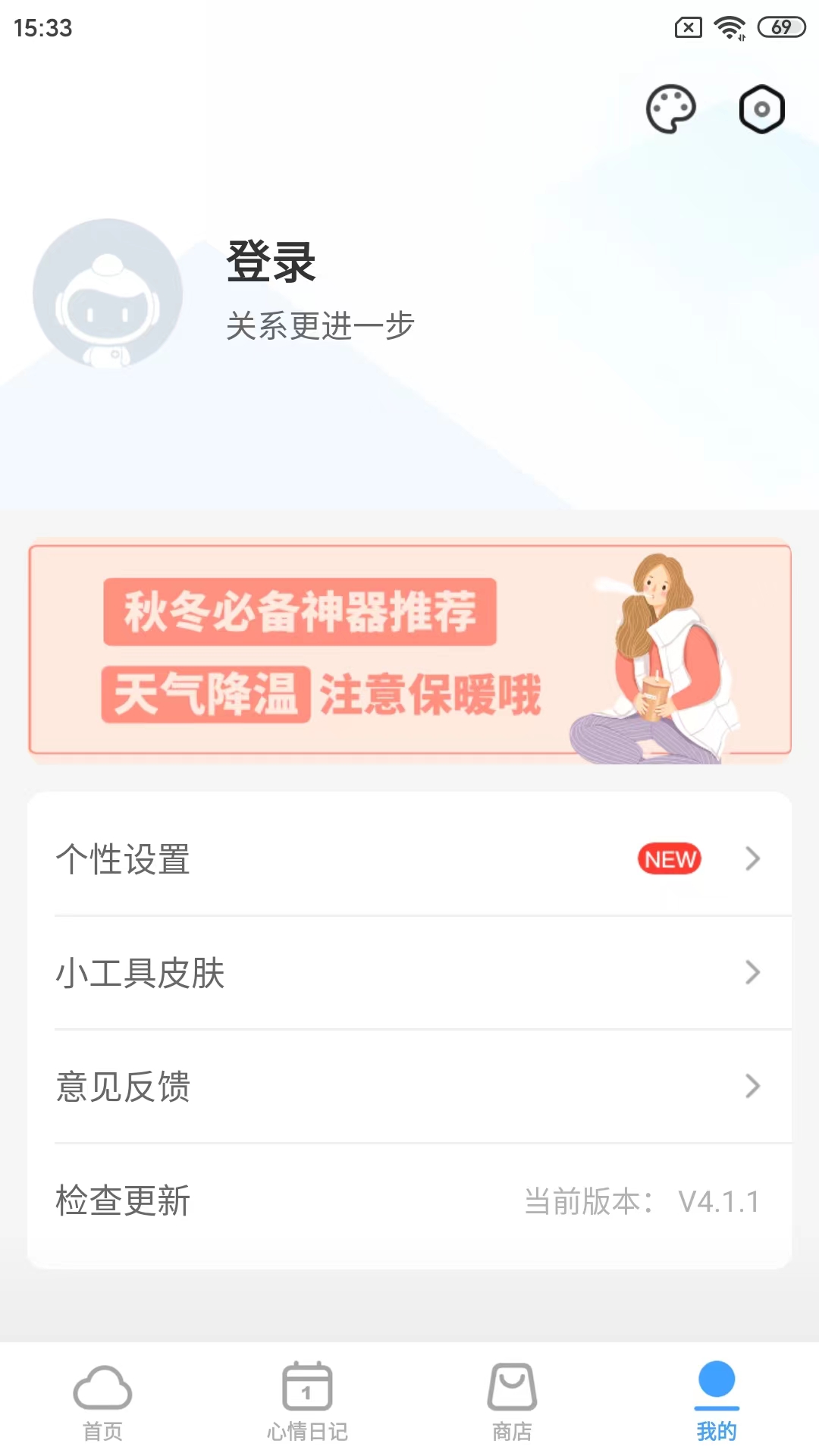This screenshot has height=1456, width=819.
Task: Switch to the 商店 tab
Action: 512,1401
